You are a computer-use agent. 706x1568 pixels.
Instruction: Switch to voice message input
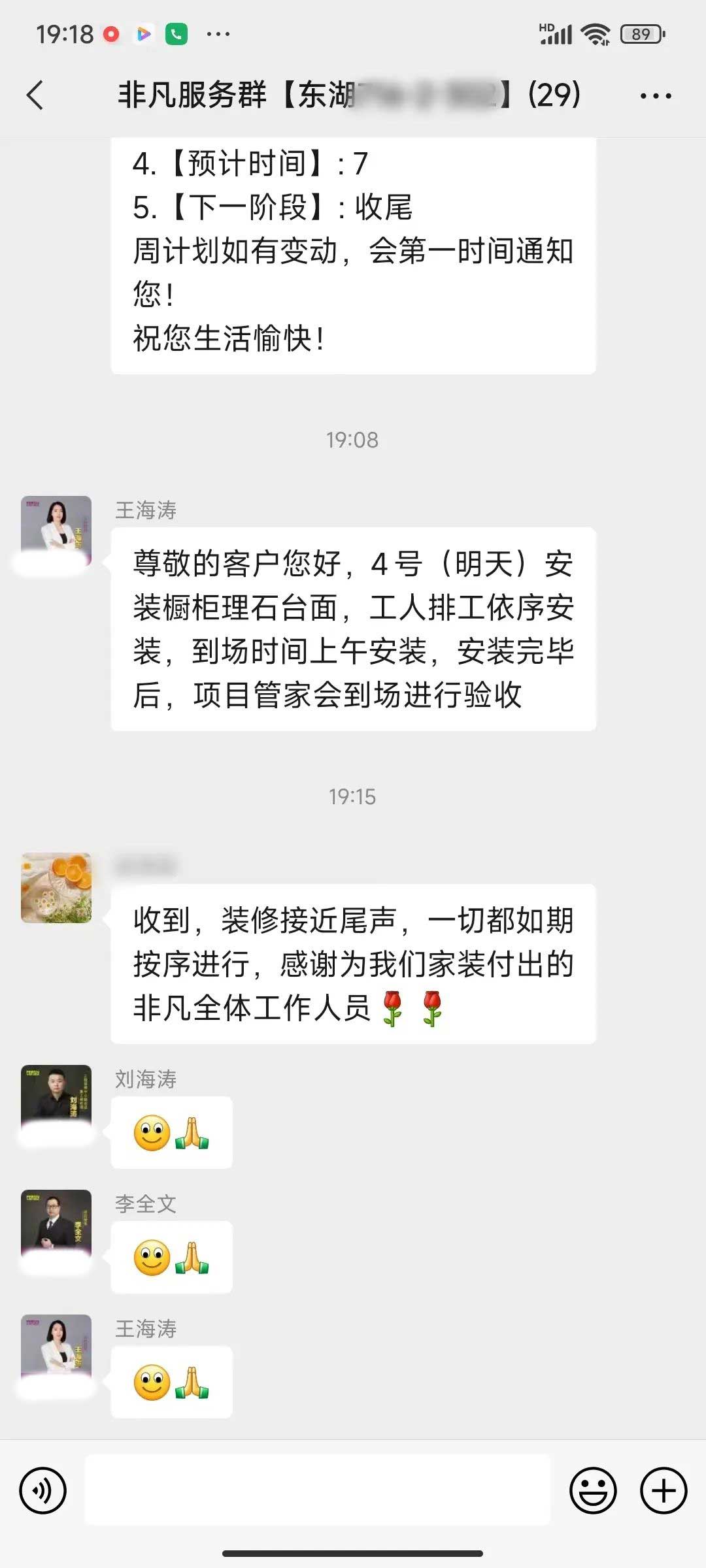pos(42,1490)
